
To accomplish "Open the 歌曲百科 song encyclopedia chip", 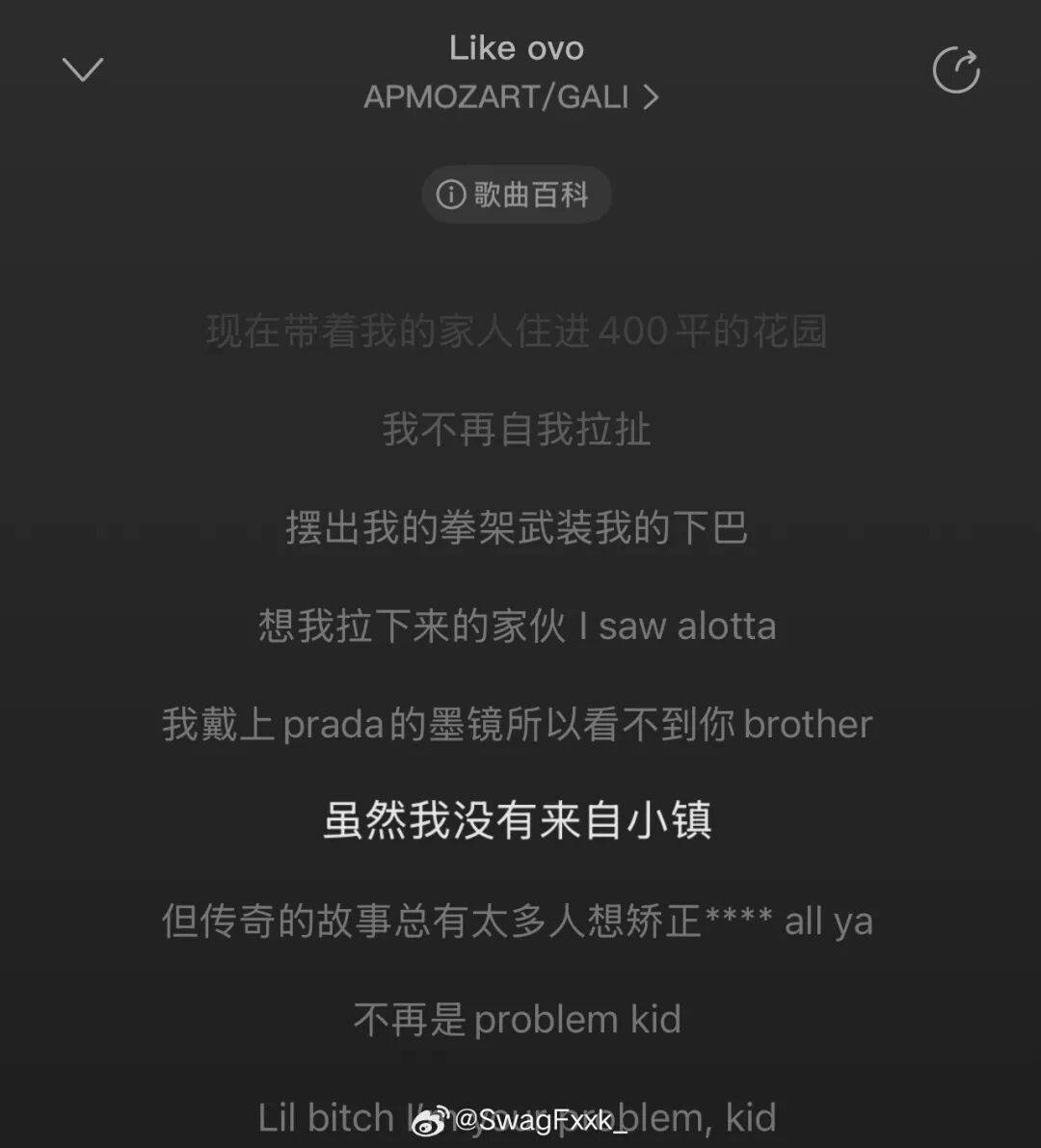I will [516, 195].
